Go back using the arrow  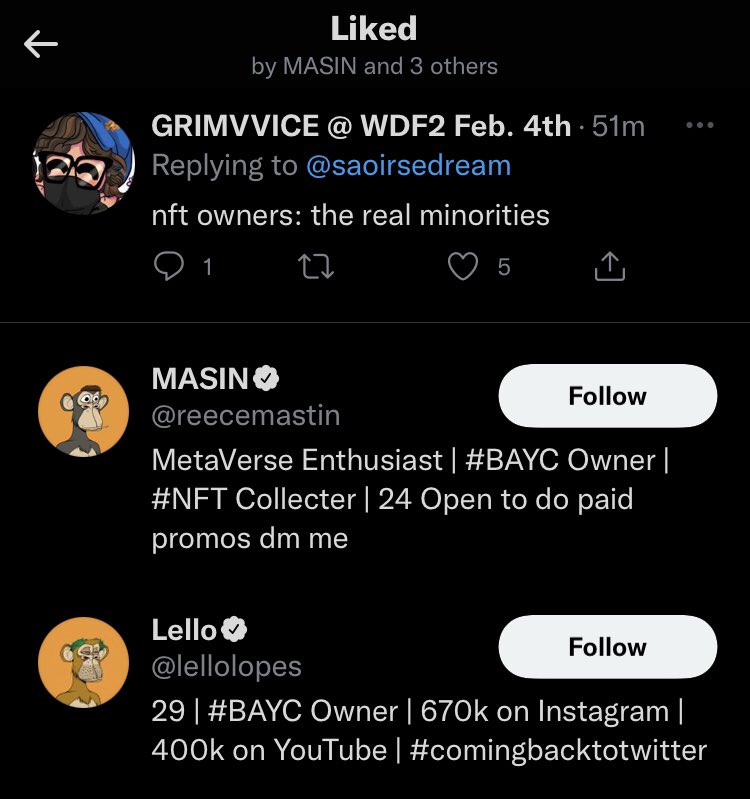[x=41, y=44]
